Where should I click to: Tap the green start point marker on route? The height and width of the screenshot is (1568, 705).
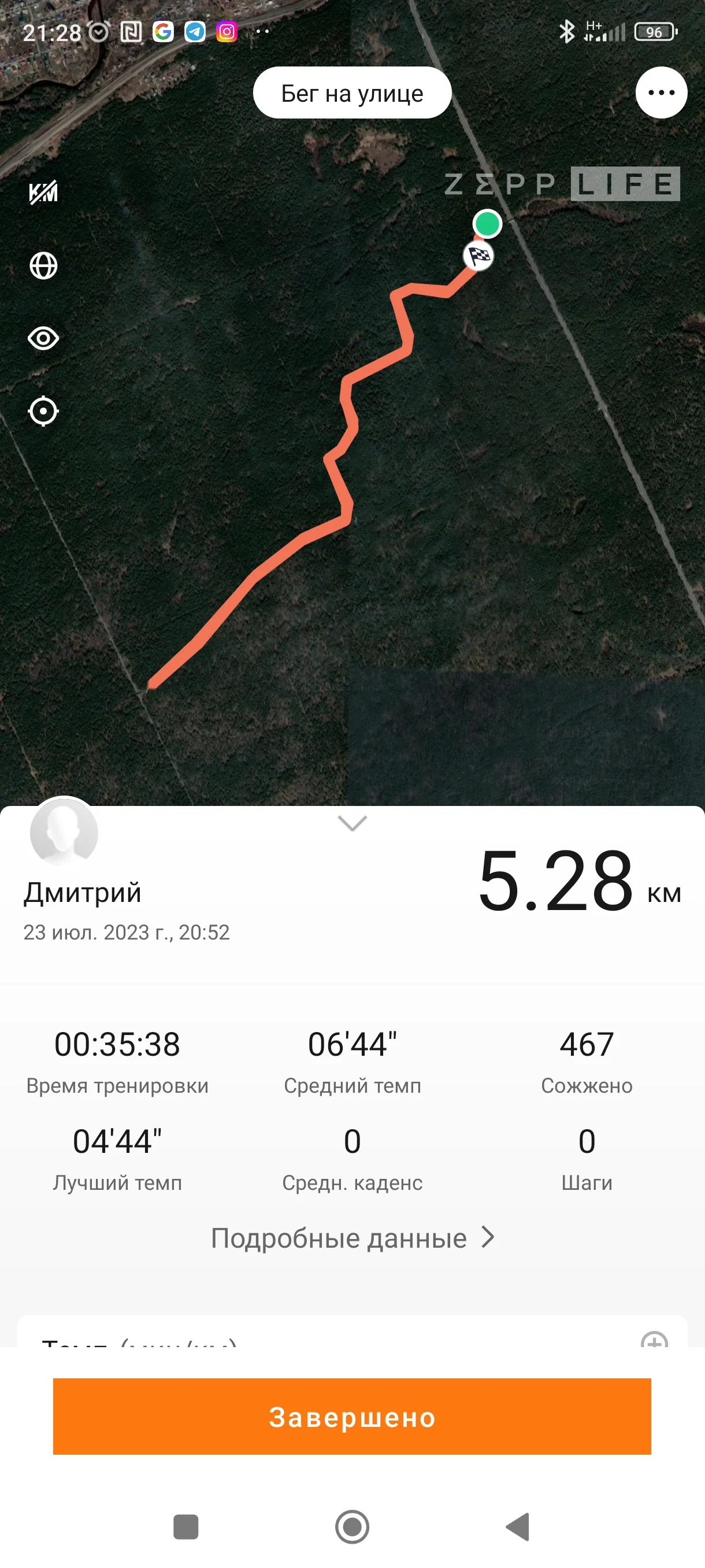[487, 224]
